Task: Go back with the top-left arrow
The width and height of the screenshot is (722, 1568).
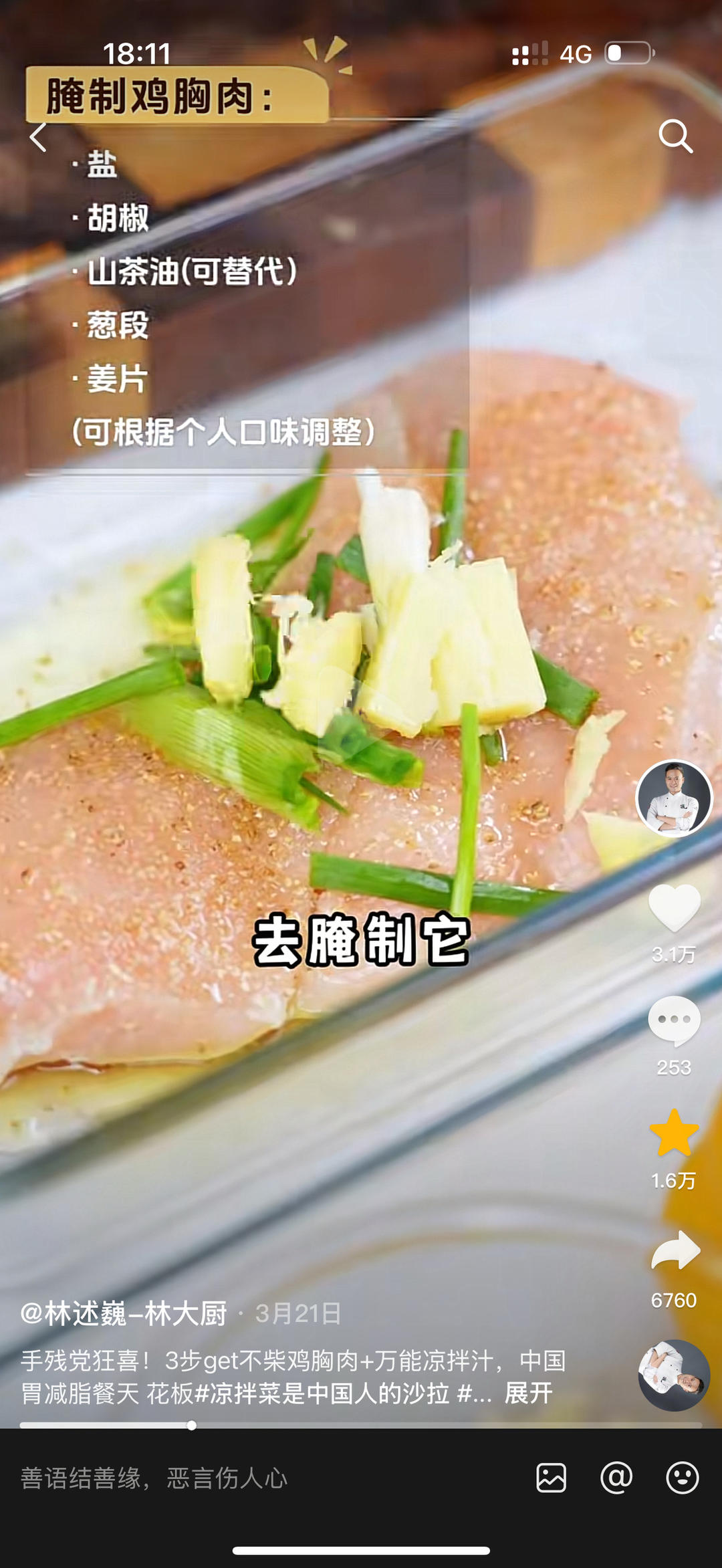Action: (x=39, y=138)
